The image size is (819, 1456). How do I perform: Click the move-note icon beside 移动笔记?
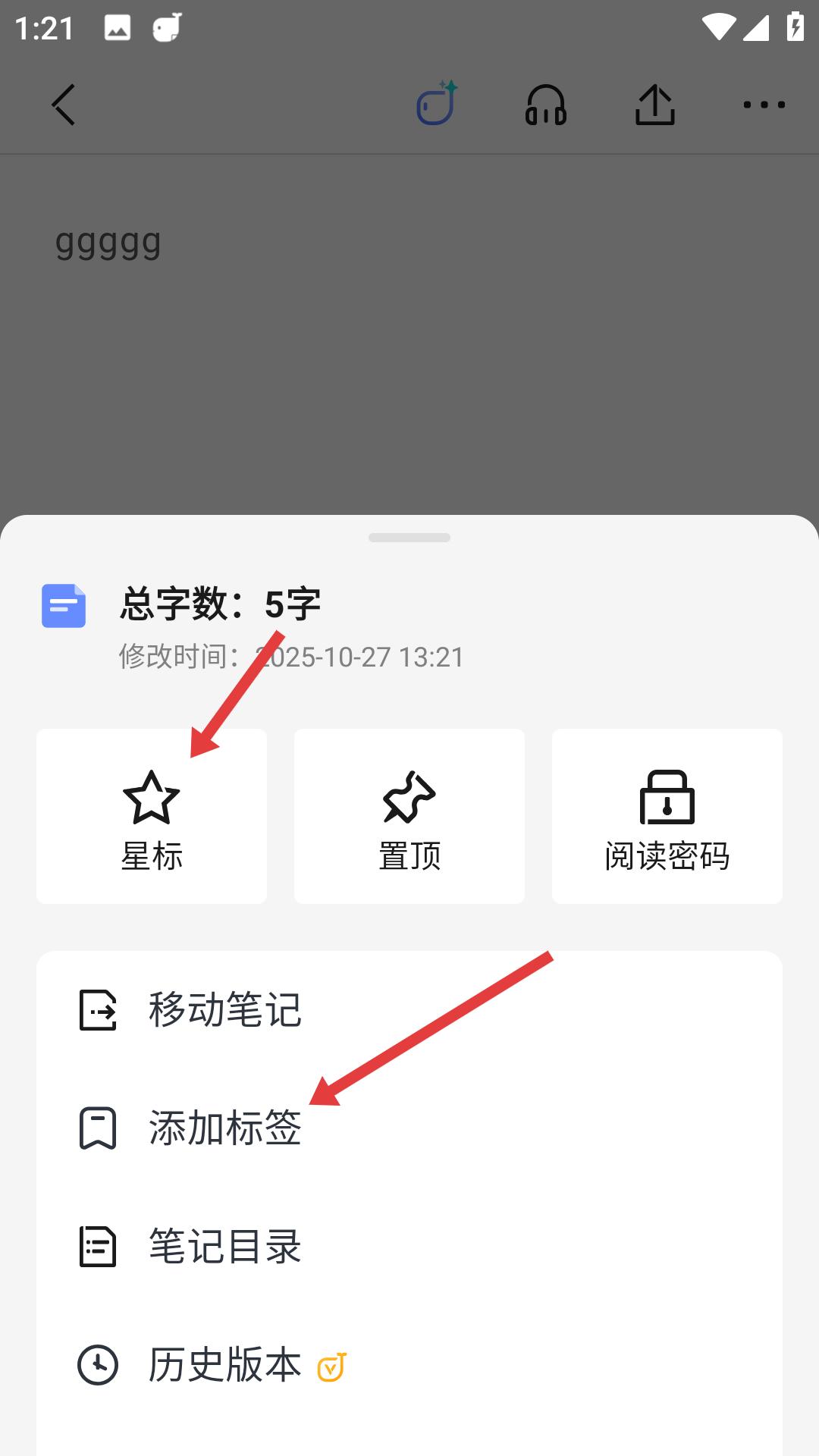pyautogui.click(x=98, y=1010)
